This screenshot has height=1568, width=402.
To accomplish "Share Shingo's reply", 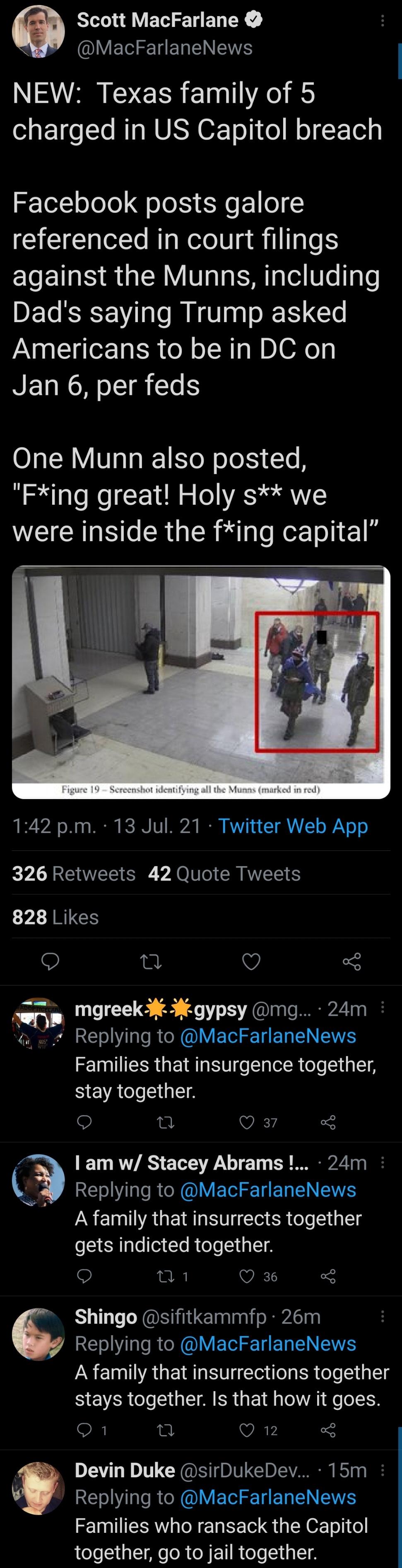I will coord(328,1430).
